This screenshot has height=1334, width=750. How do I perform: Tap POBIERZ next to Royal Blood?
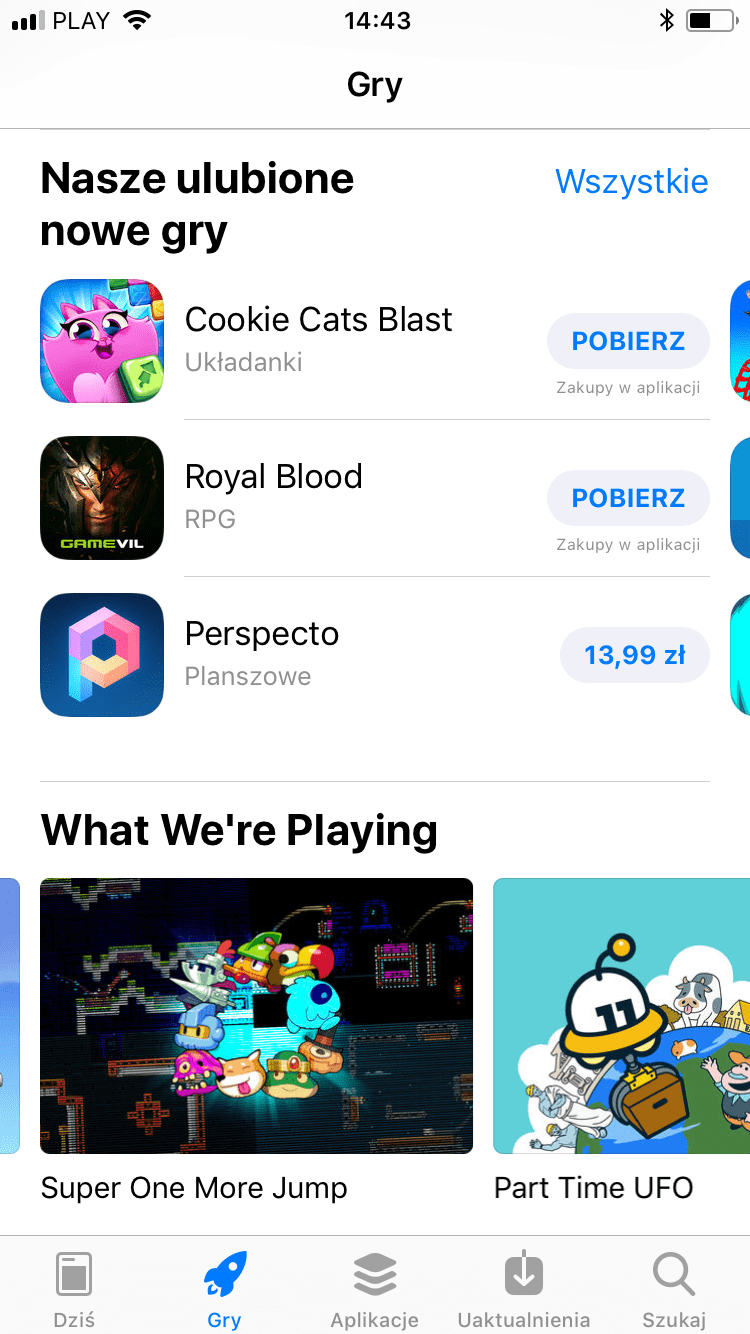coord(628,498)
